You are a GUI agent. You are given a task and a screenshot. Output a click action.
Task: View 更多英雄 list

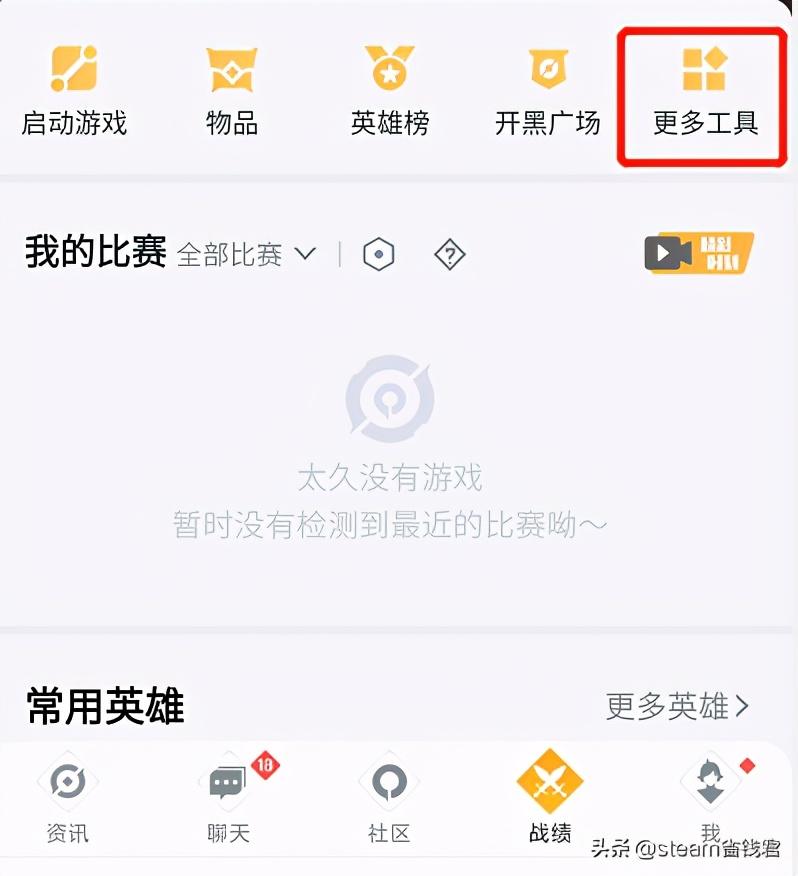[677, 706]
